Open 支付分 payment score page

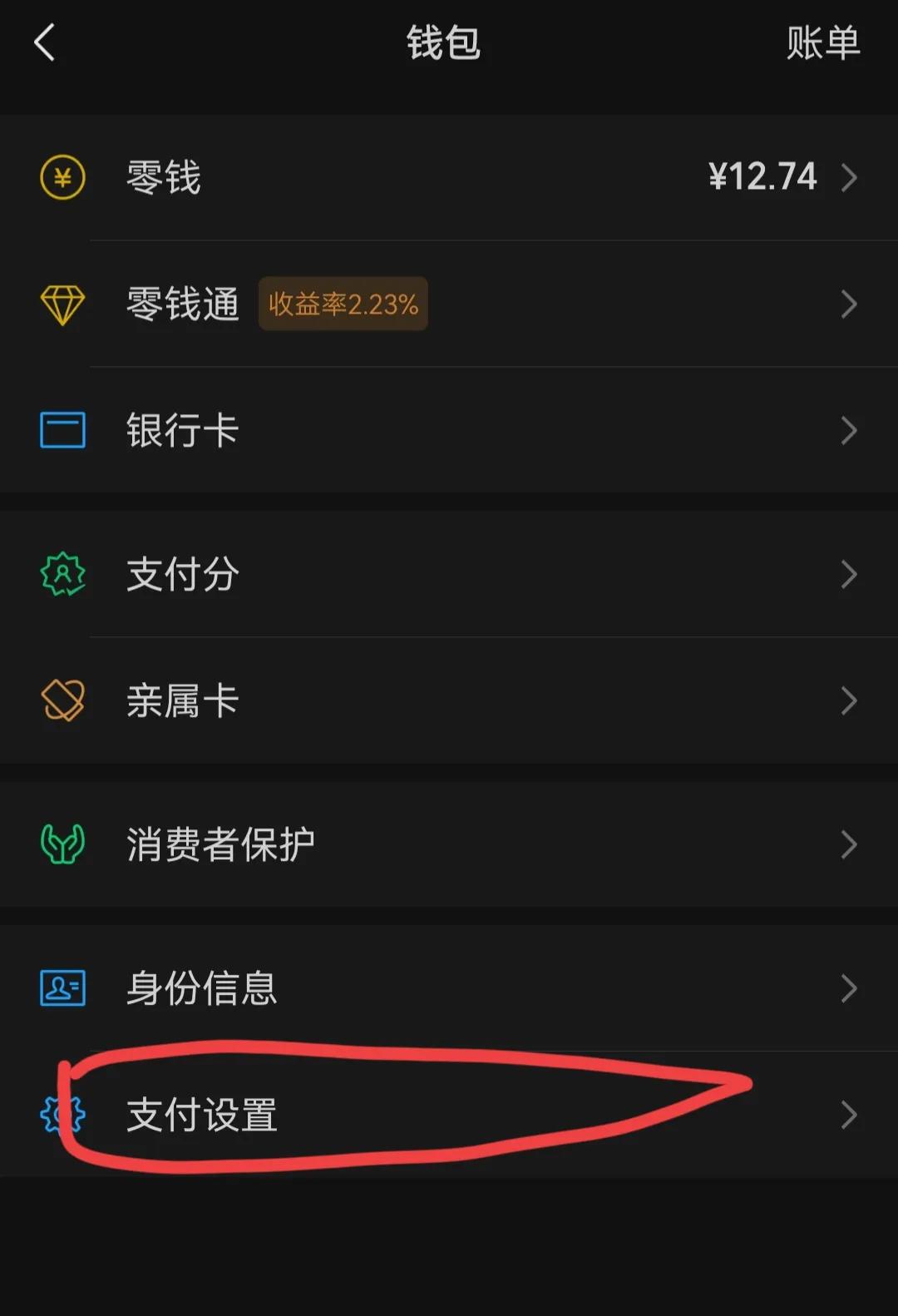tap(185, 573)
